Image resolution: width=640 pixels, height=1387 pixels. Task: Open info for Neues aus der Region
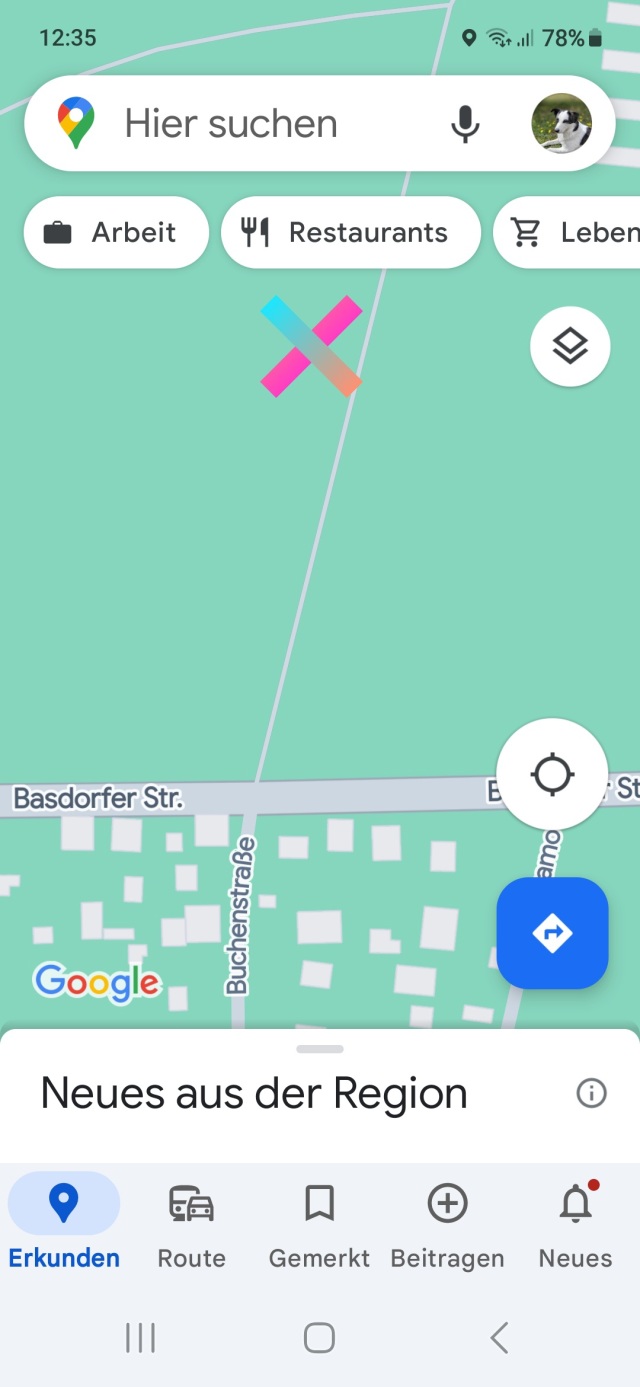click(591, 1094)
